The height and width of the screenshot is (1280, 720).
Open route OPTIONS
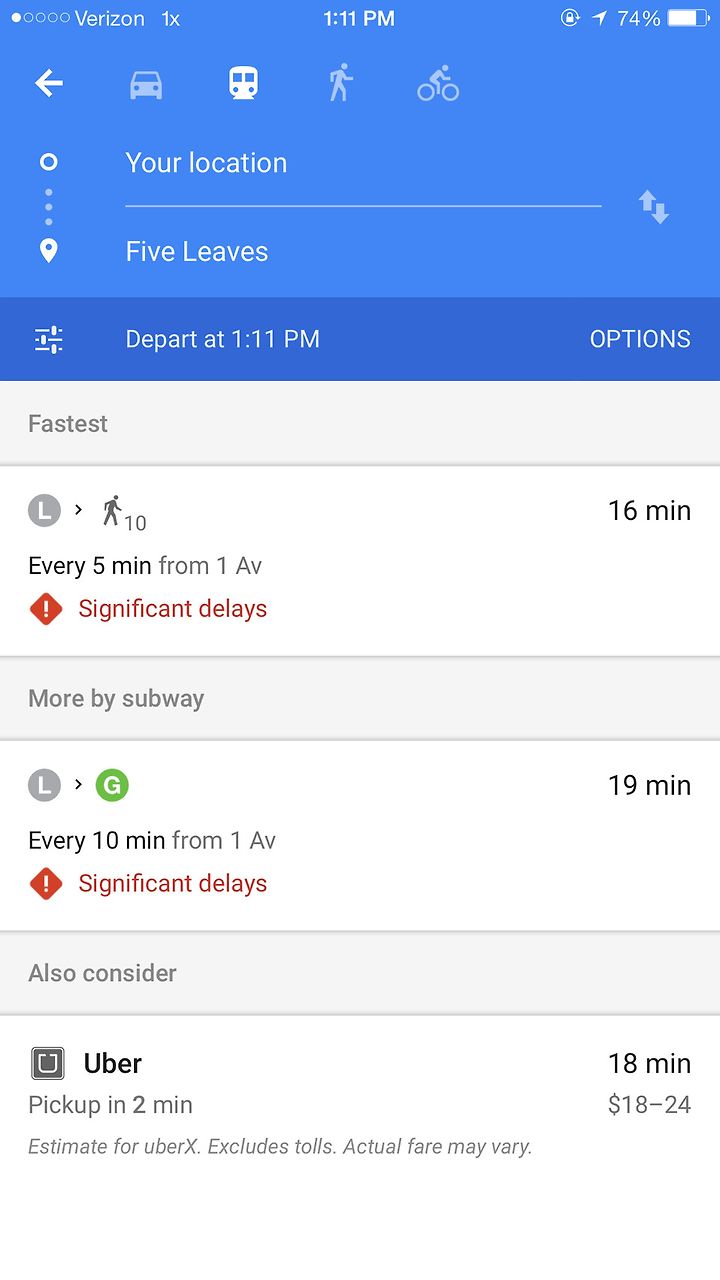(640, 339)
